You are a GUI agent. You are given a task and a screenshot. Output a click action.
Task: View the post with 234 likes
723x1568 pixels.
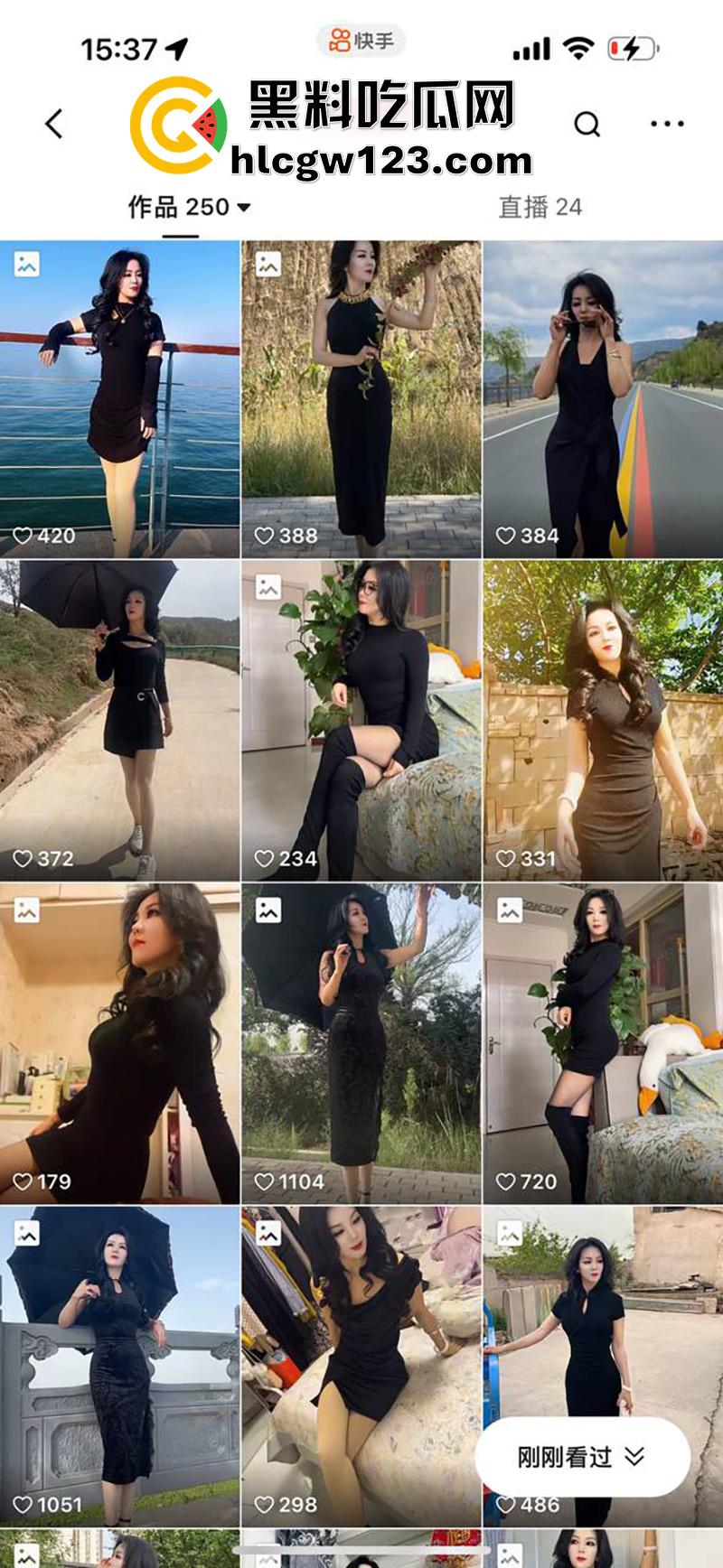coord(361,720)
